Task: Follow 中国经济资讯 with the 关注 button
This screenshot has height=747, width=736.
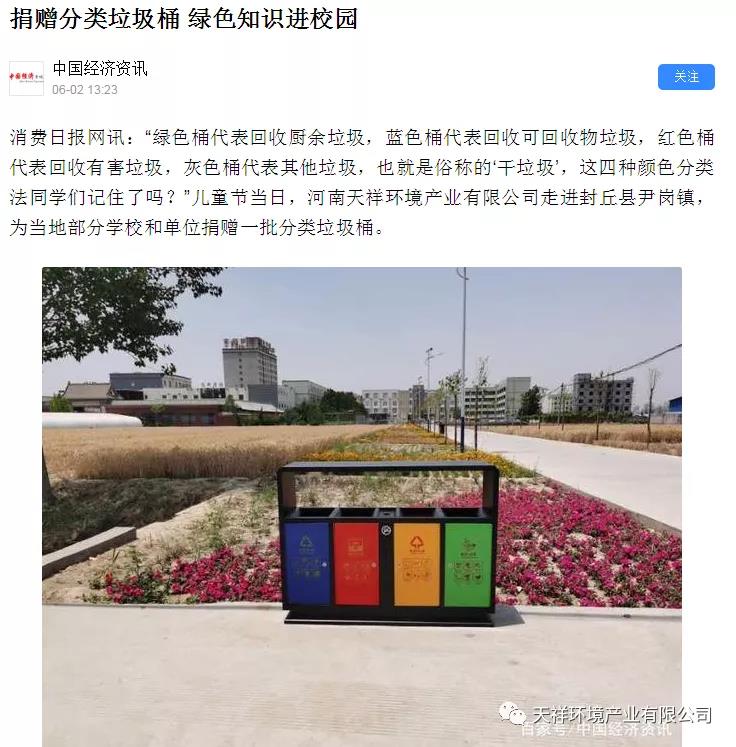Action: pos(686,77)
